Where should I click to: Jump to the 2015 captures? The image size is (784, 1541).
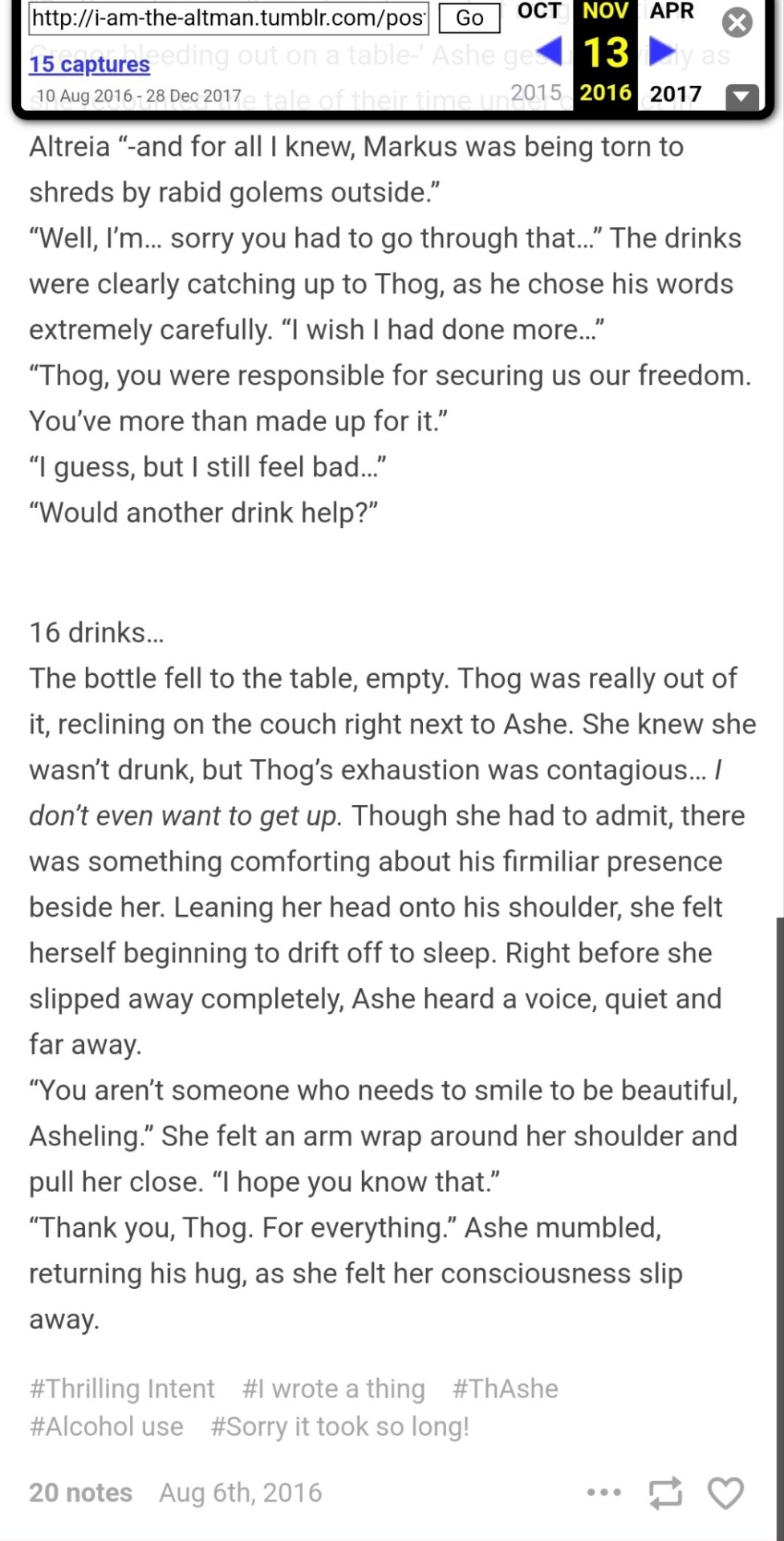click(536, 93)
